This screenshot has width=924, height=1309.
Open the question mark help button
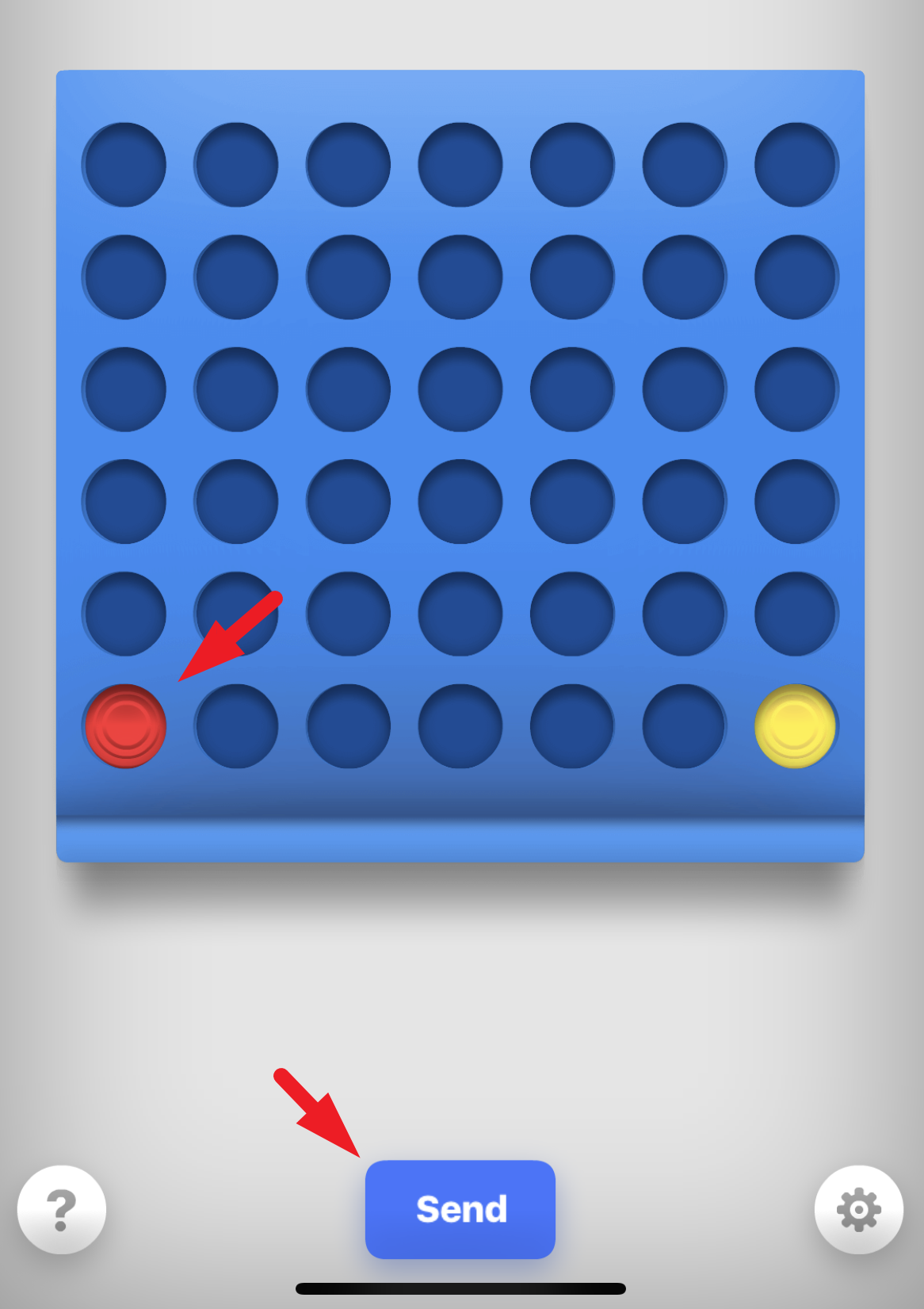point(62,1209)
